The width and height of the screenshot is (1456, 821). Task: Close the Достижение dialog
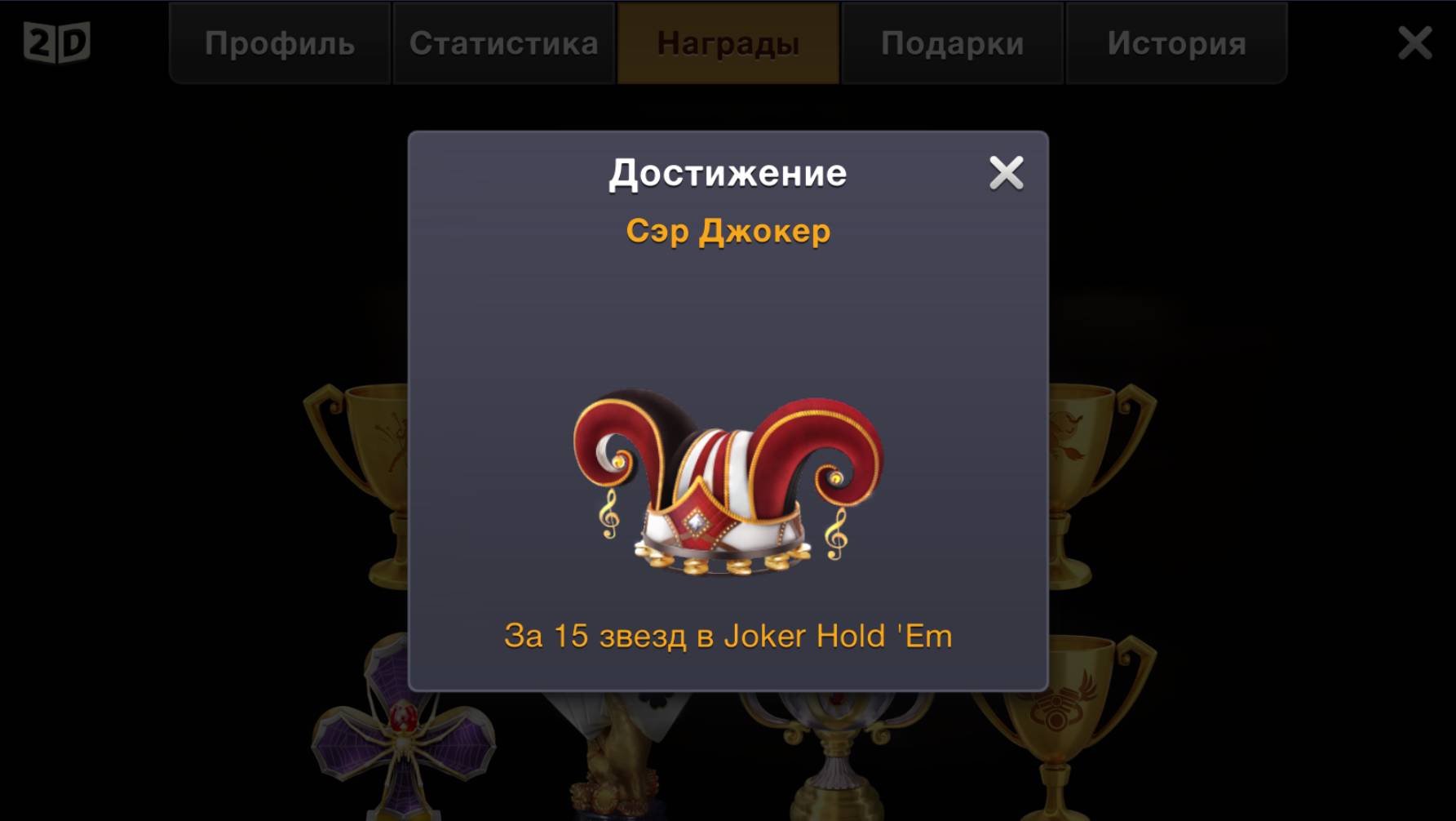1006,173
